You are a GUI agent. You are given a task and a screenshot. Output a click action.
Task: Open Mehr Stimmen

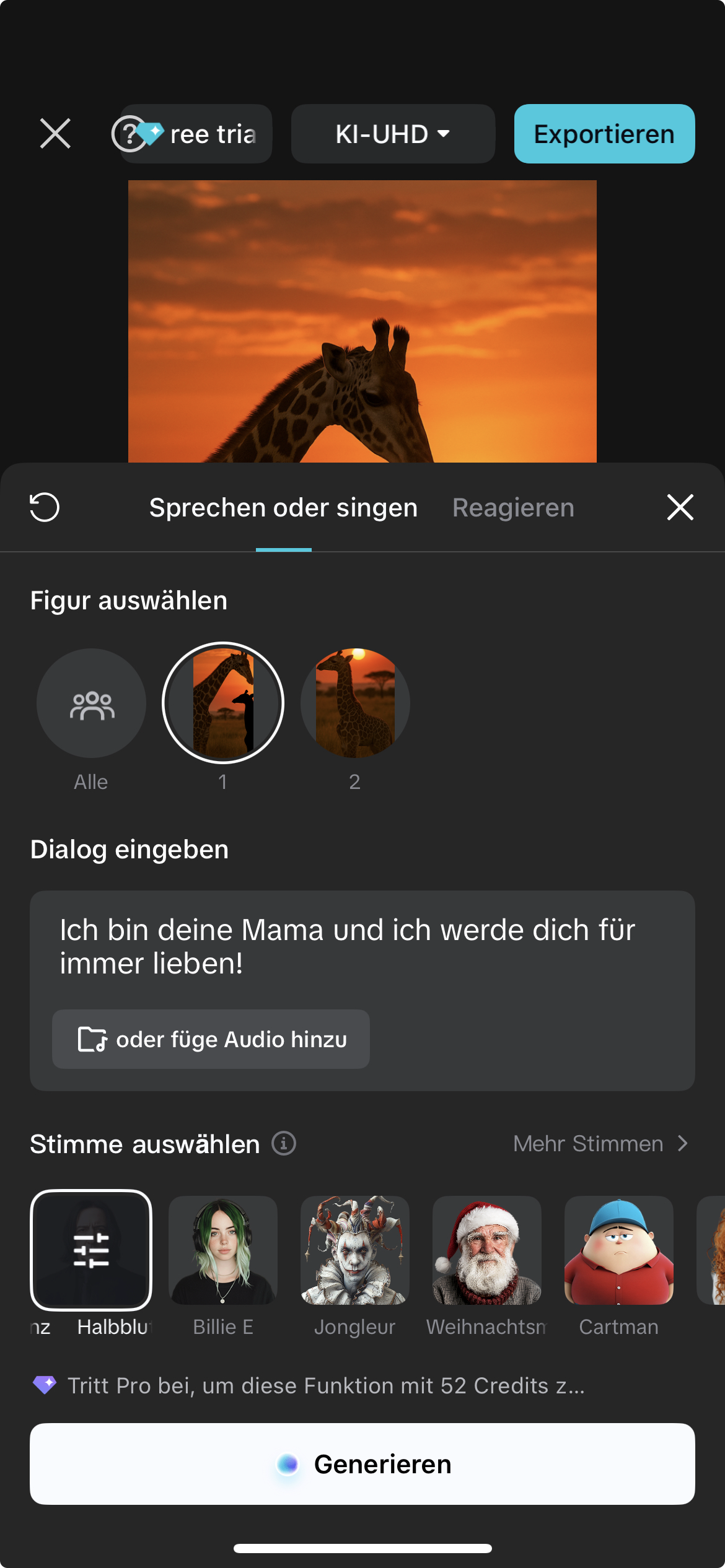600,1143
